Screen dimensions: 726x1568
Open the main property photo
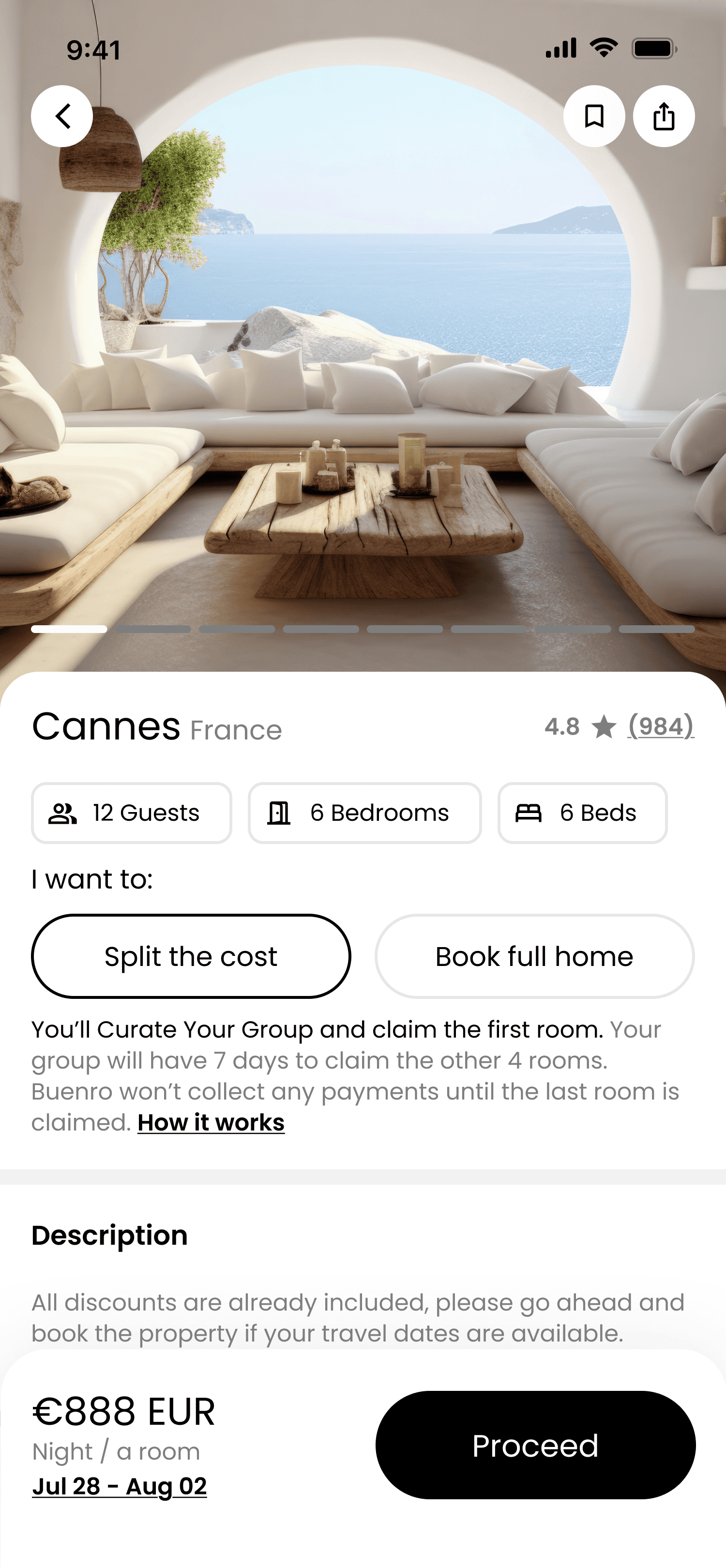coord(363,365)
